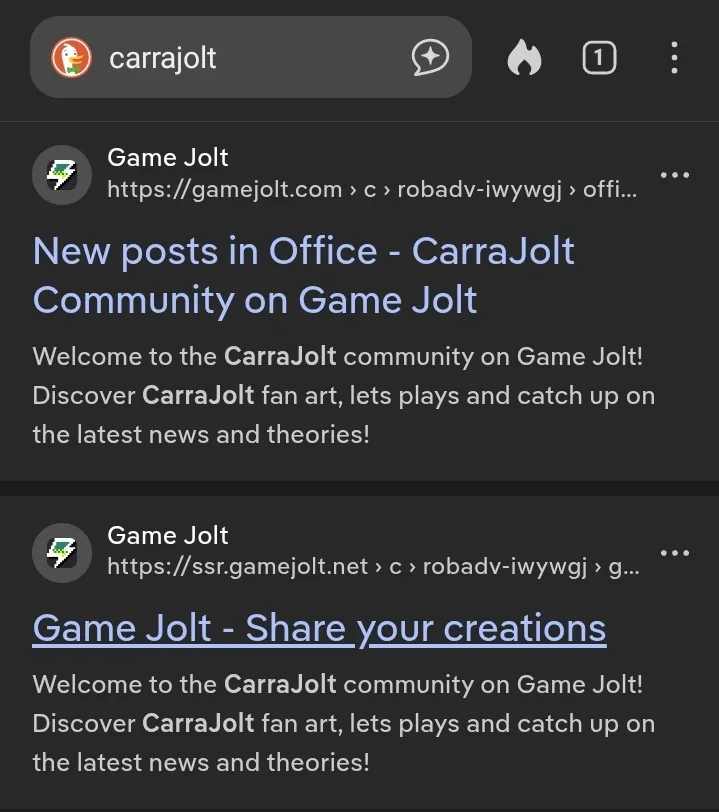
Task: Open the Game Jolt - Share your creations link
Action: (319, 628)
